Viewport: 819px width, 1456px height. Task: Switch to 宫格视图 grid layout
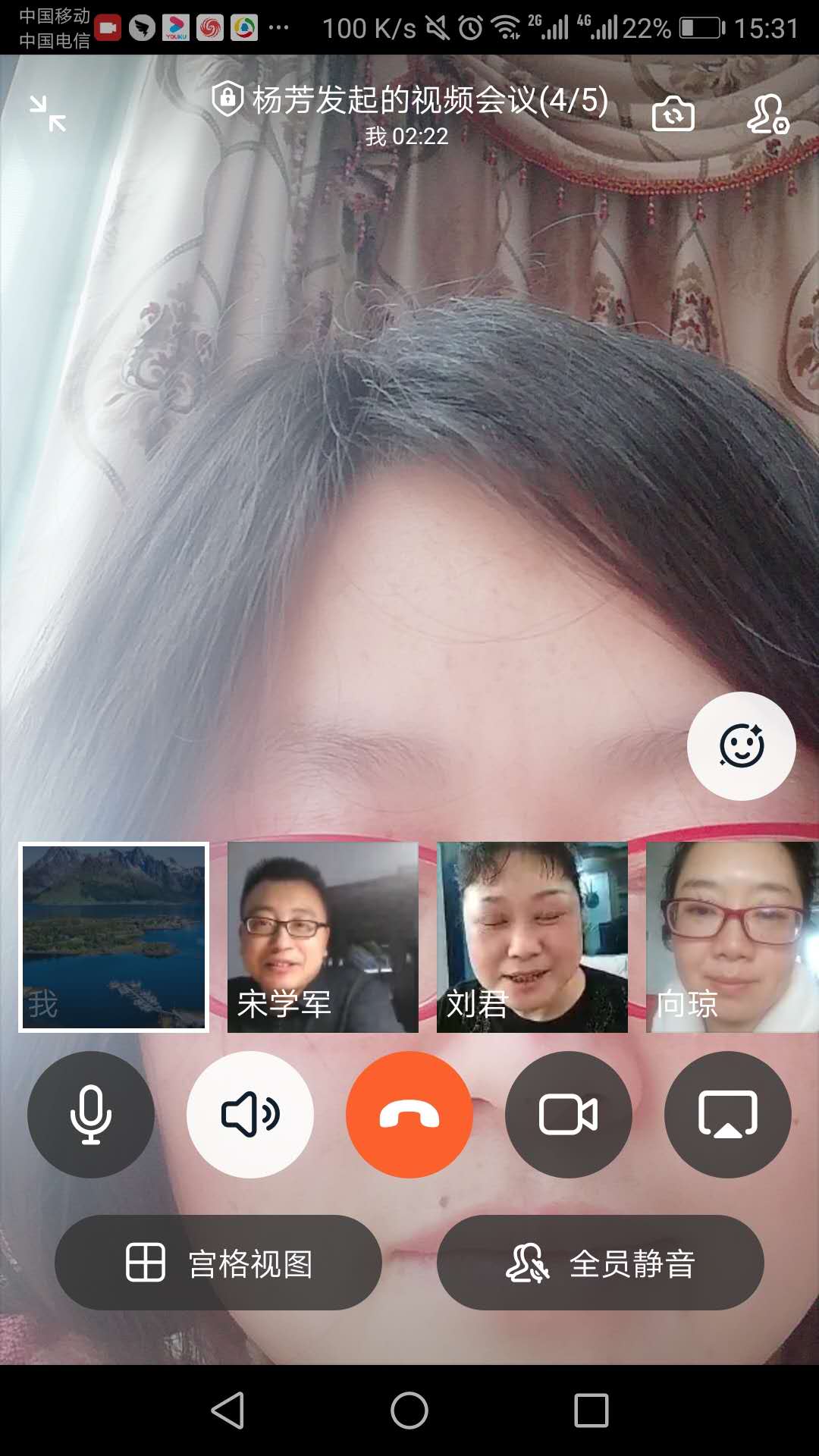[218, 1263]
